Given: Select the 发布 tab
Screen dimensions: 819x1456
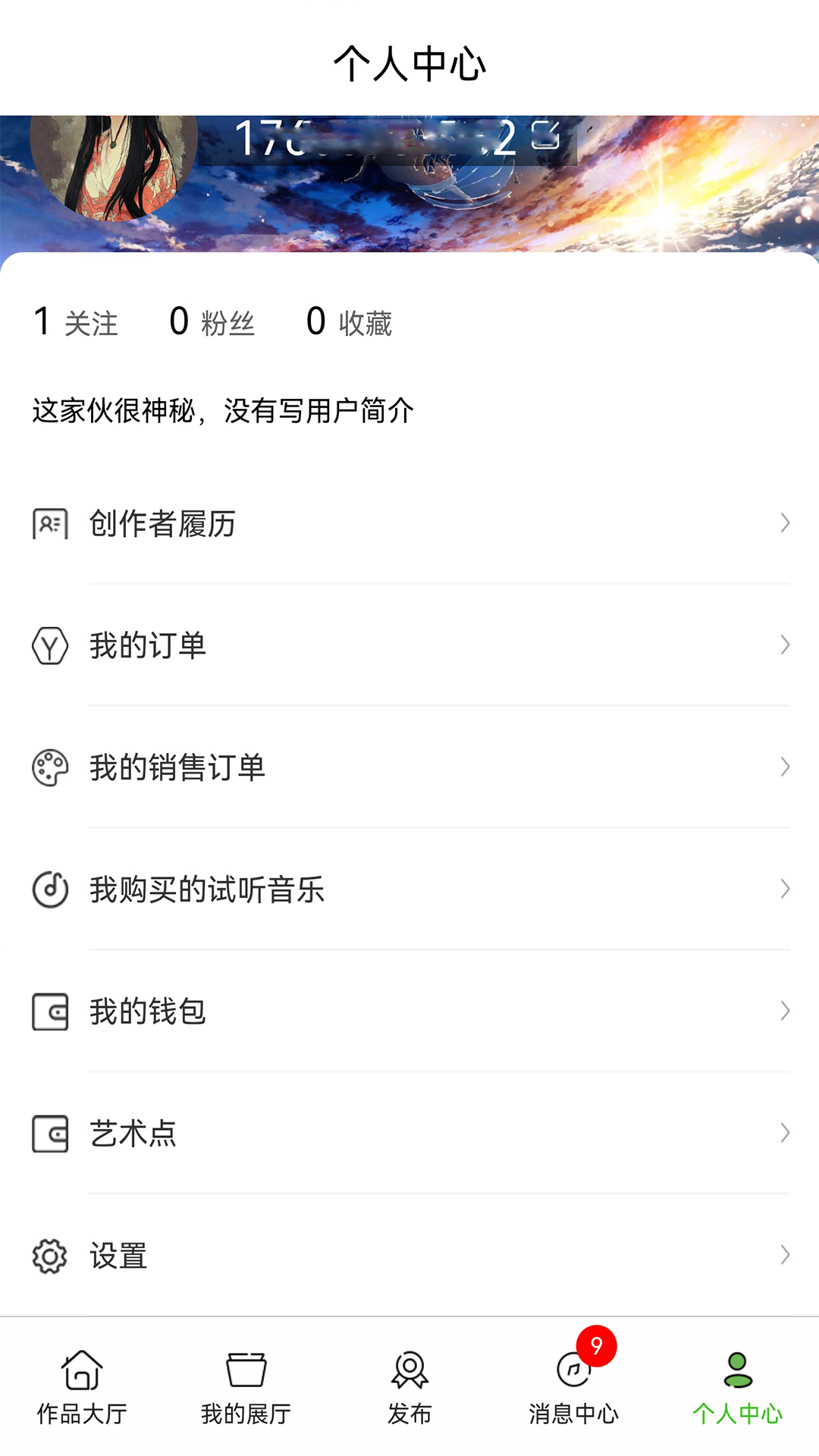Looking at the screenshot, I should tap(409, 1388).
